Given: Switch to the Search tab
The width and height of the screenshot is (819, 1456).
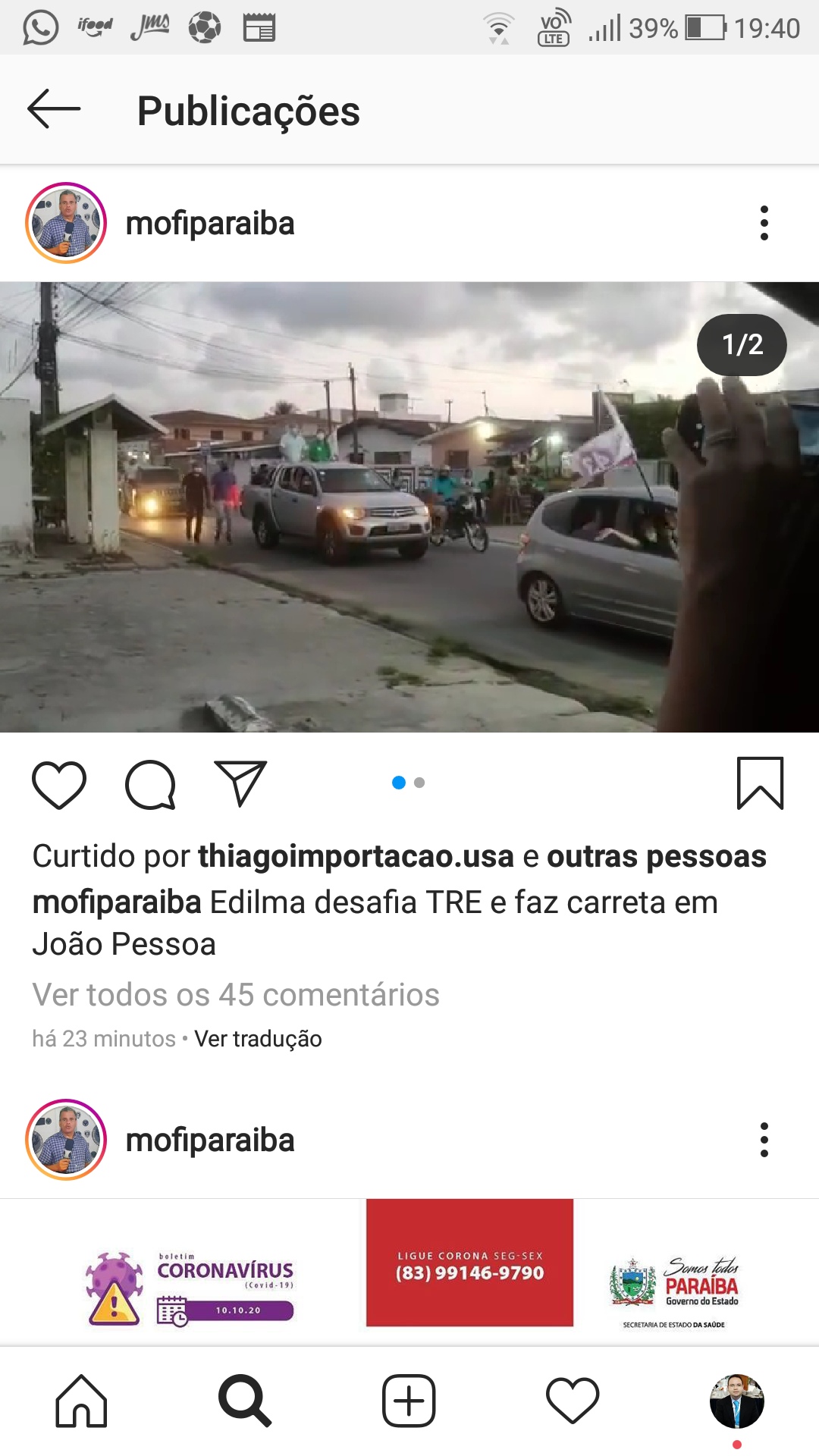Looking at the screenshot, I should pyautogui.click(x=245, y=1401).
